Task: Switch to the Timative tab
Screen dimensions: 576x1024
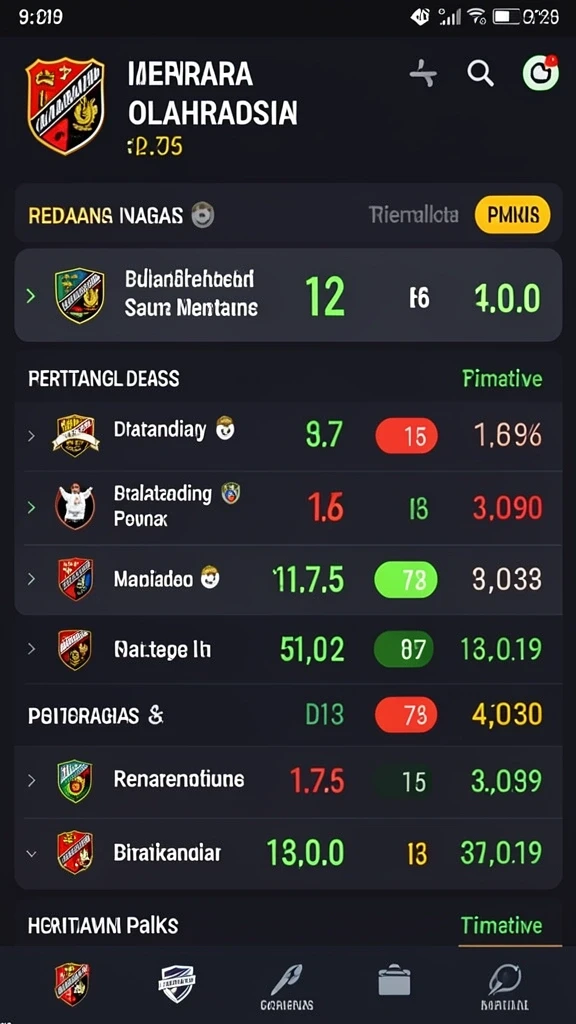Action: pyautogui.click(x=502, y=925)
